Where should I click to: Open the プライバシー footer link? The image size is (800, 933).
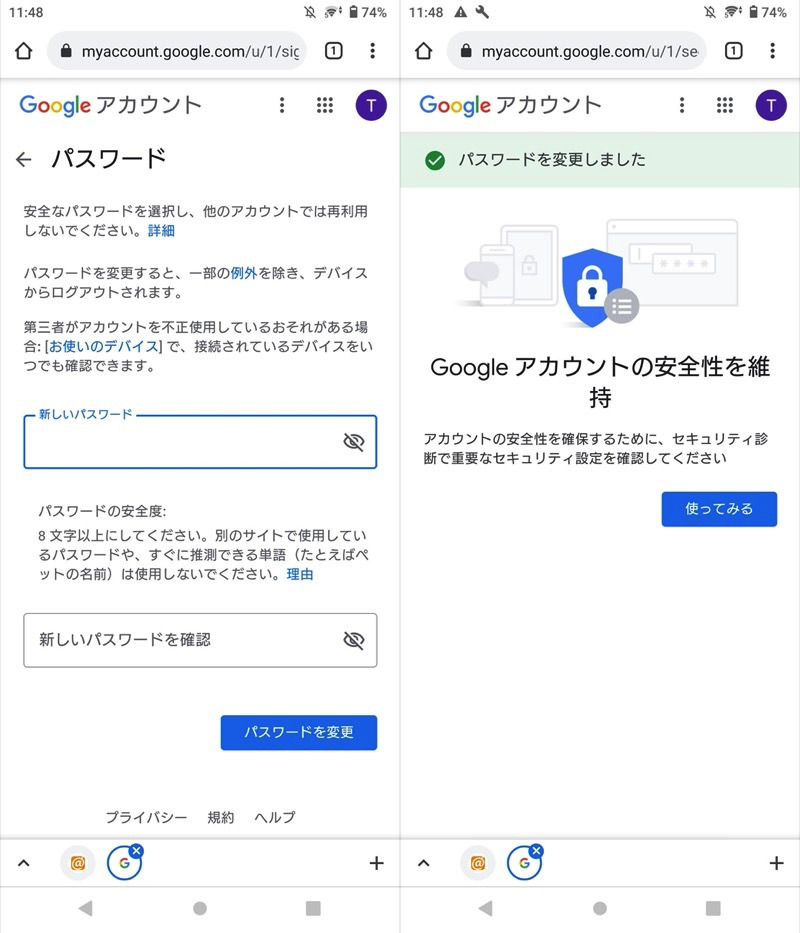tap(146, 817)
